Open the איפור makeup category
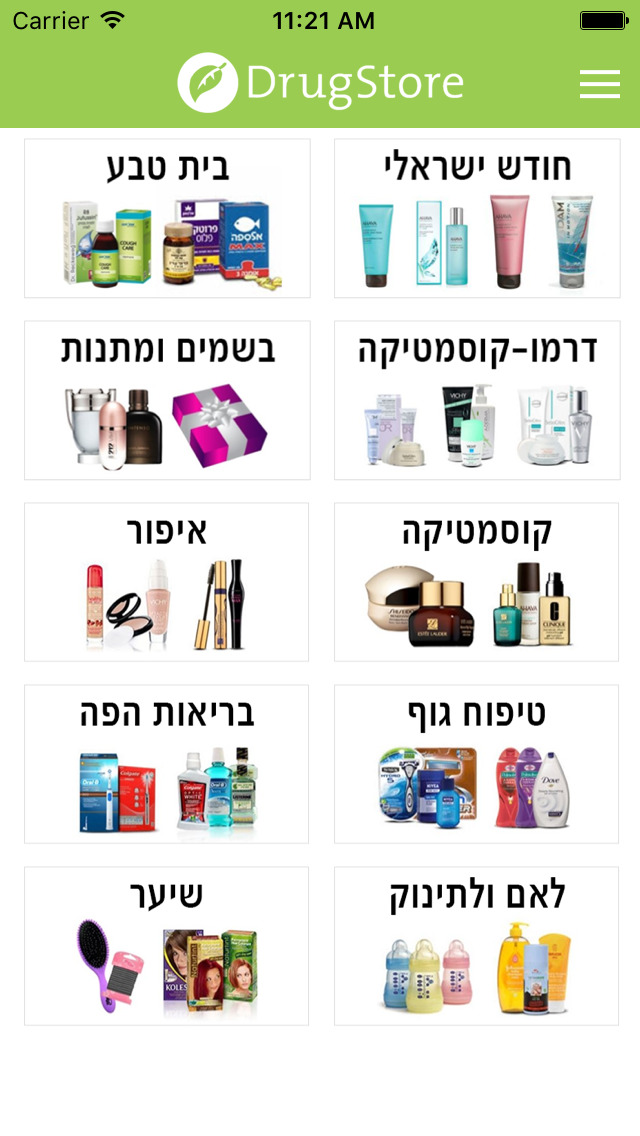640x1136 pixels. click(x=167, y=582)
